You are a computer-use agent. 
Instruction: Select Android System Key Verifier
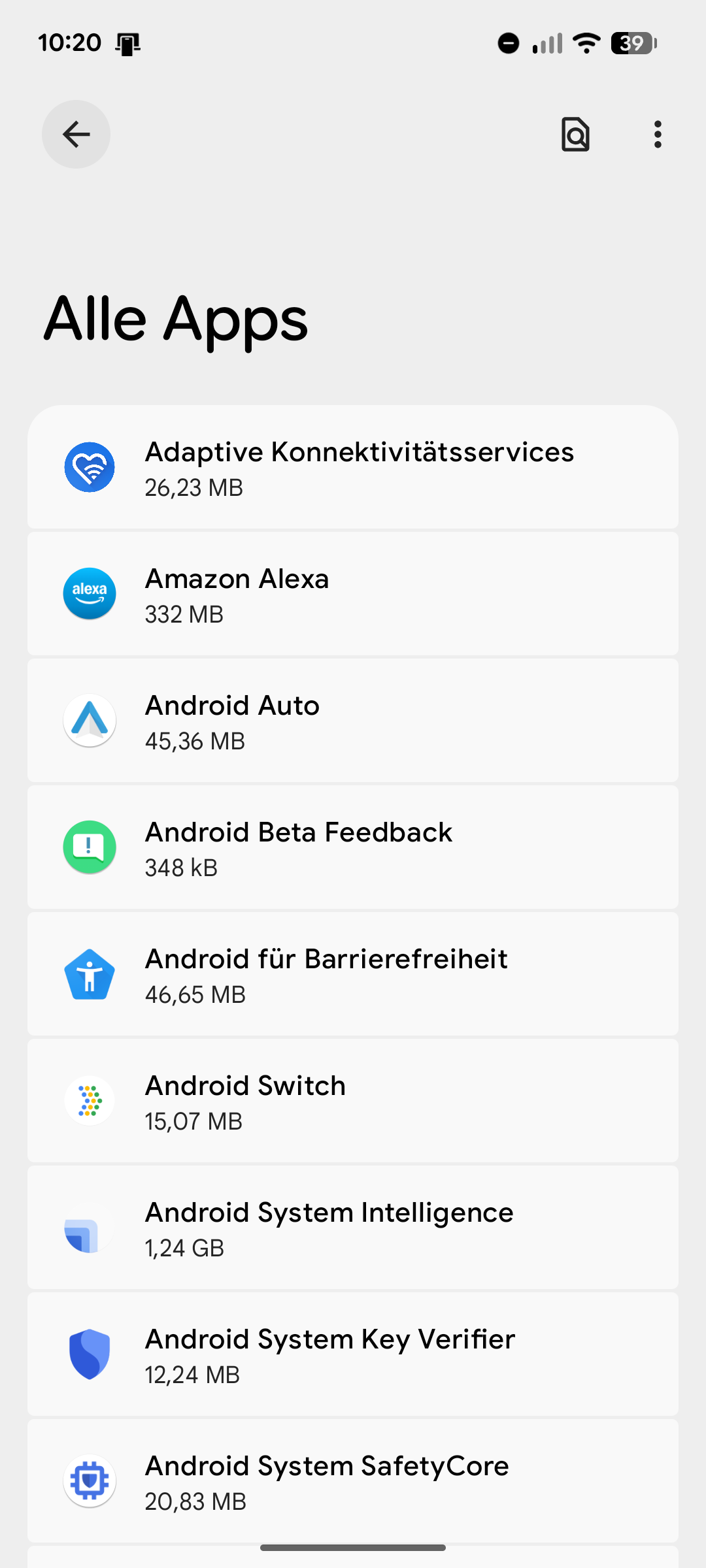coord(353,1354)
